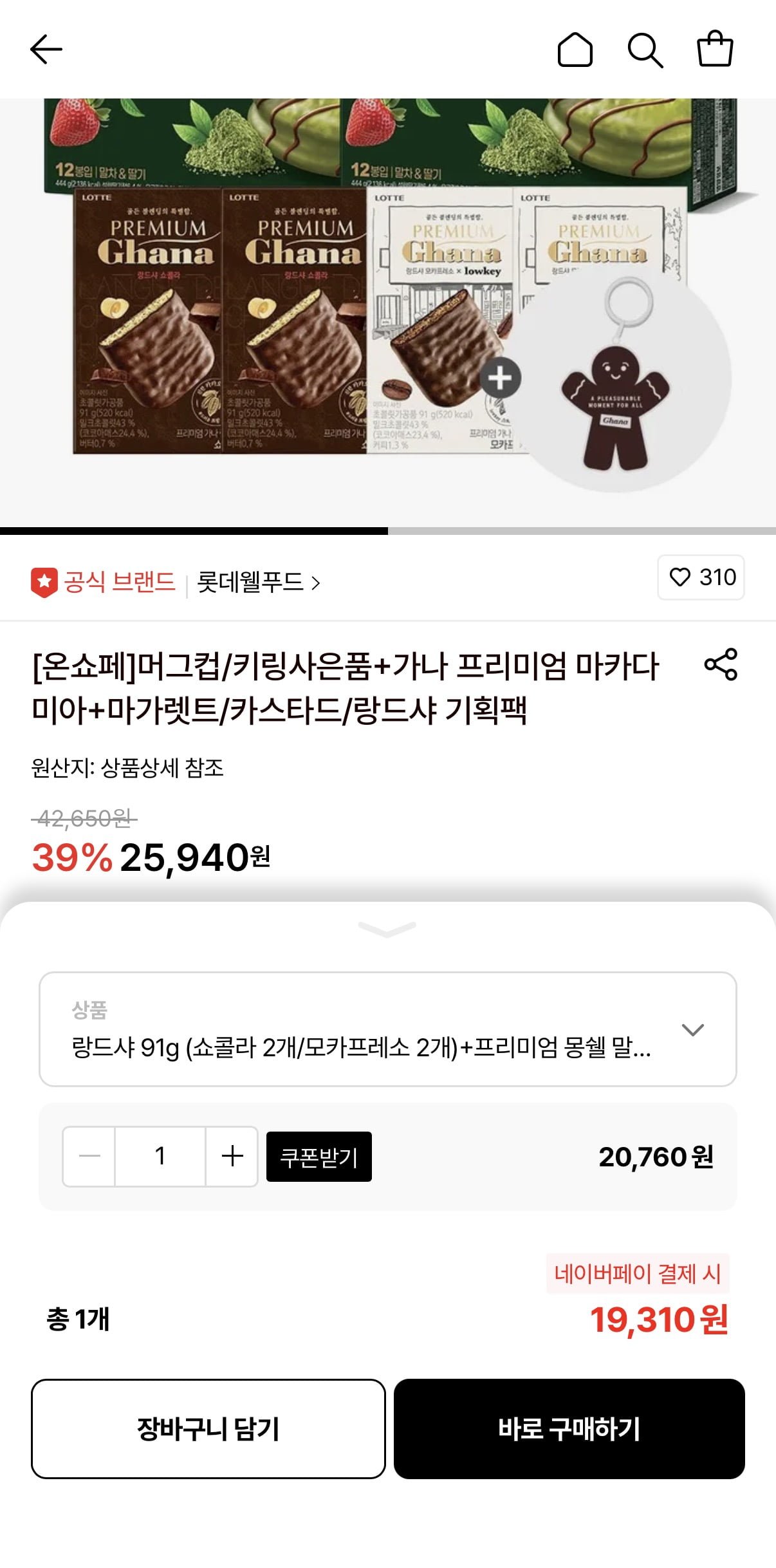Image resolution: width=776 pixels, height=1568 pixels.
Task: Decrease quantity with the minus button
Action: (x=89, y=1156)
